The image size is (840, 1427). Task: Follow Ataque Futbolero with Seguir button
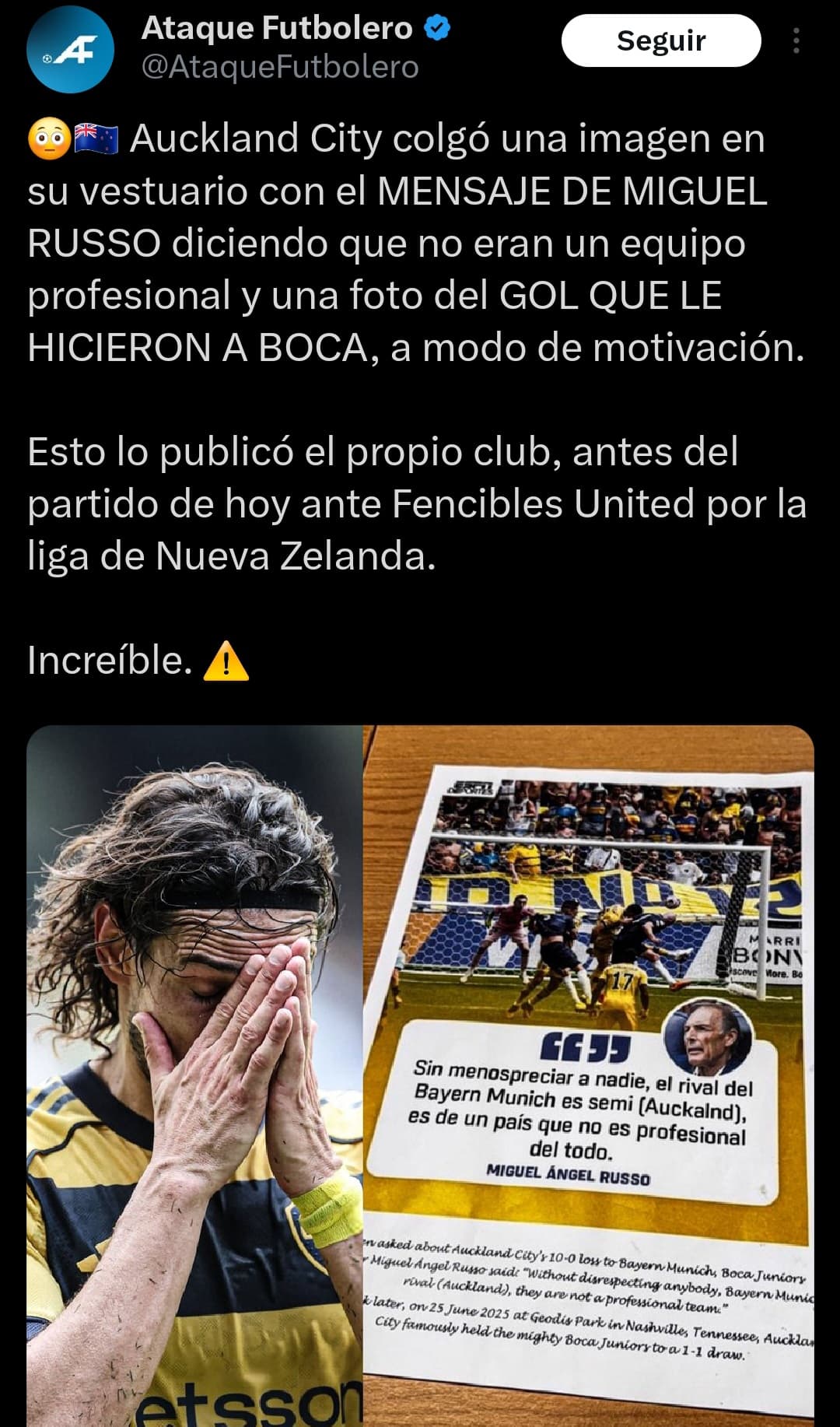660,40
